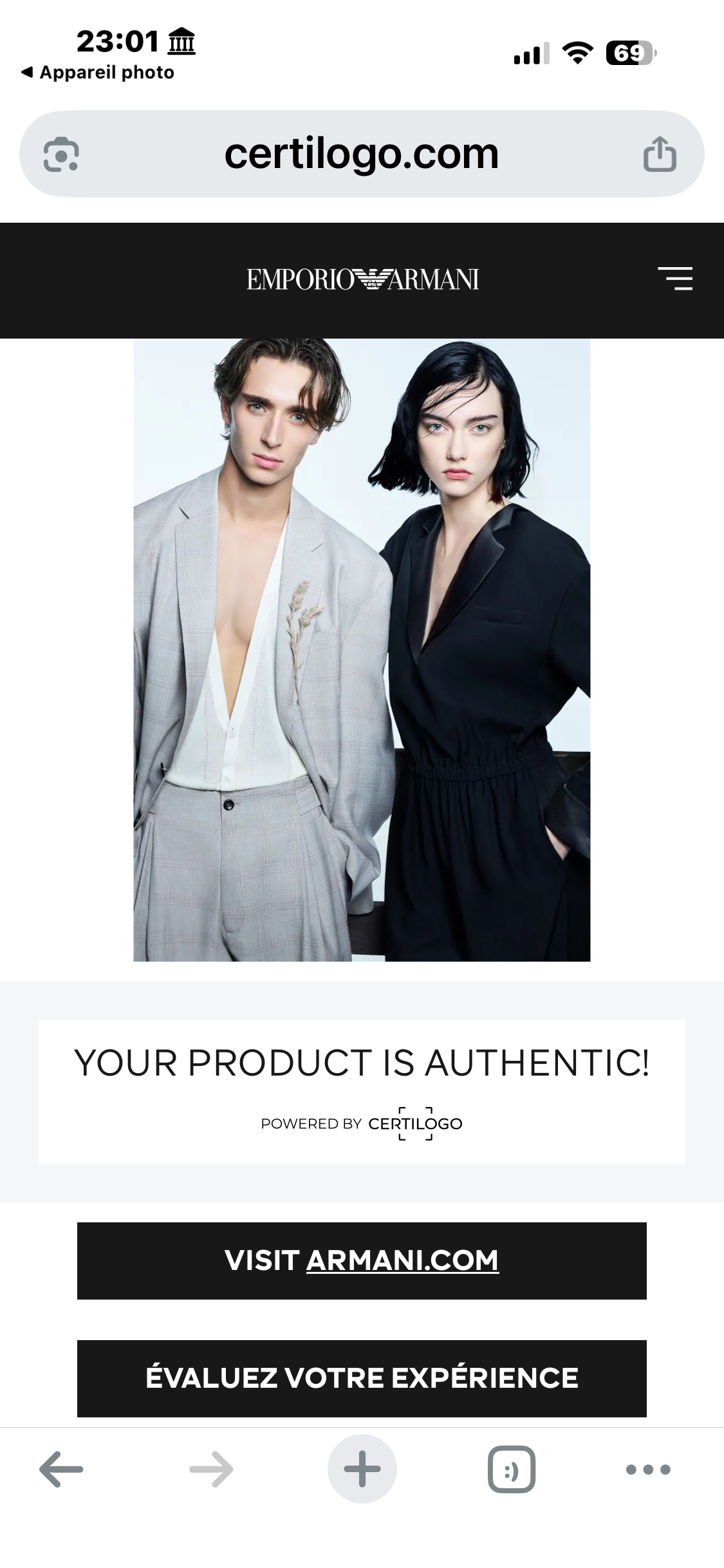Open the Google Lens camera search icon

click(61, 154)
